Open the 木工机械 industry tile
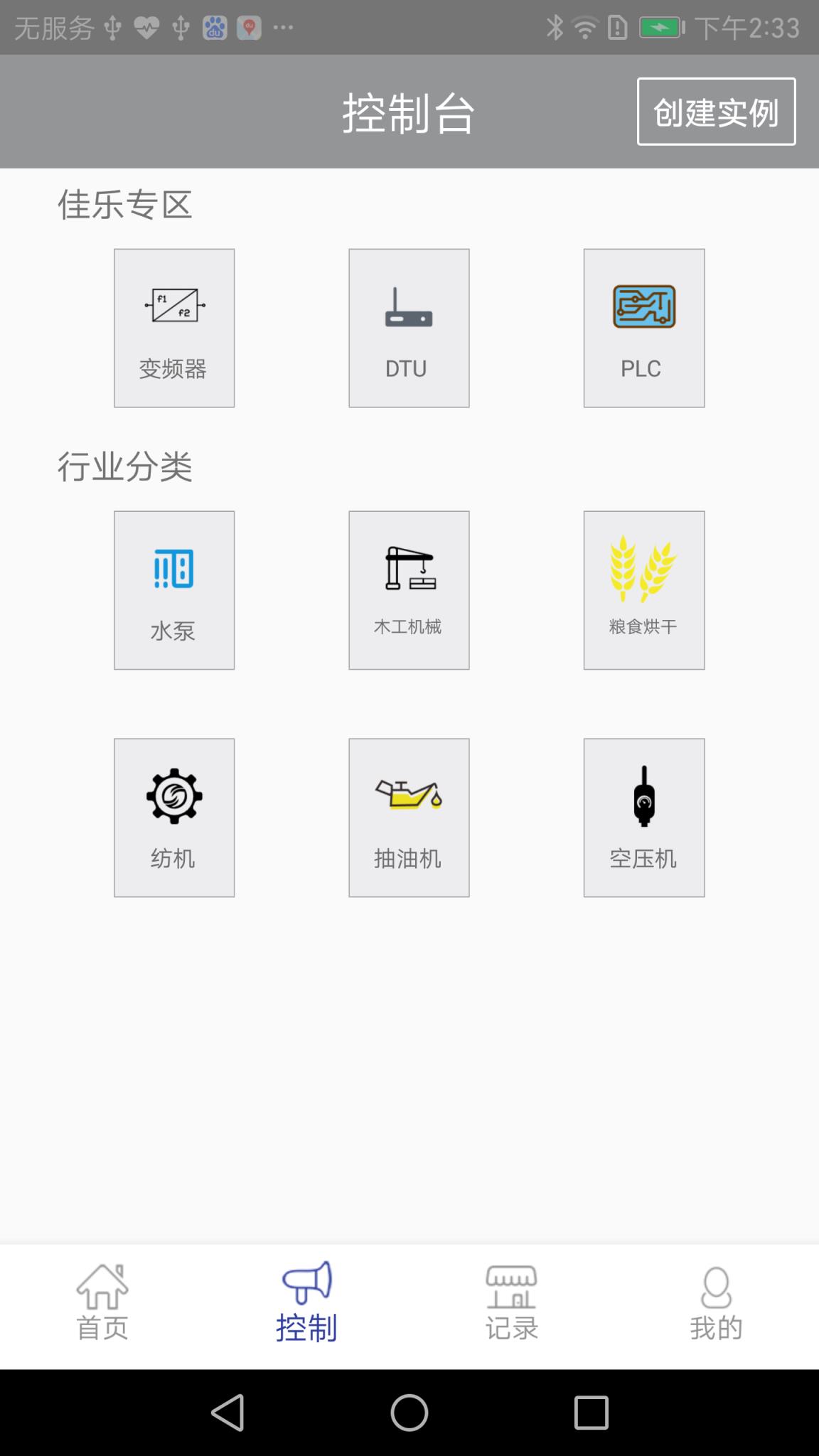819x1456 pixels. coord(409,590)
